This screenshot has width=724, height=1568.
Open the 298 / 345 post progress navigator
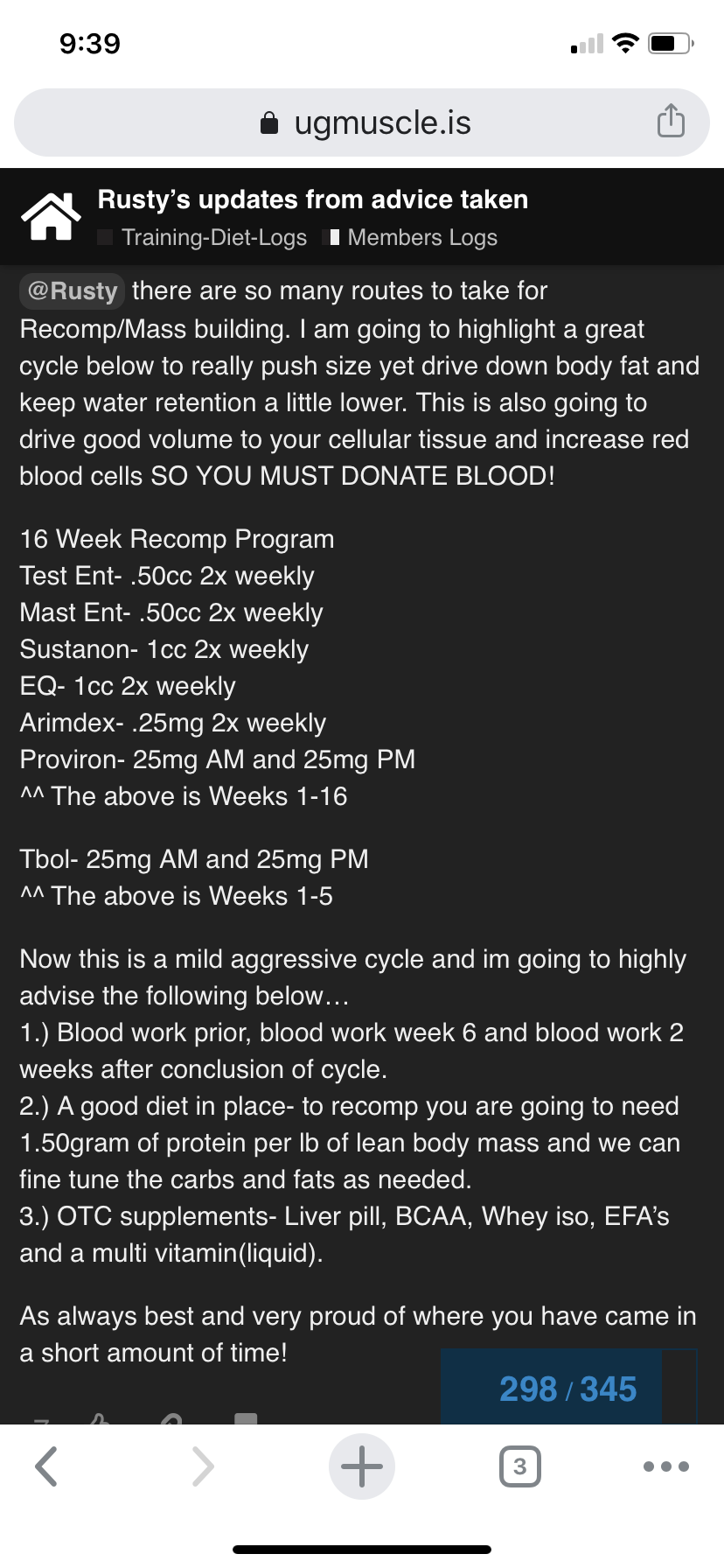(x=567, y=1389)
